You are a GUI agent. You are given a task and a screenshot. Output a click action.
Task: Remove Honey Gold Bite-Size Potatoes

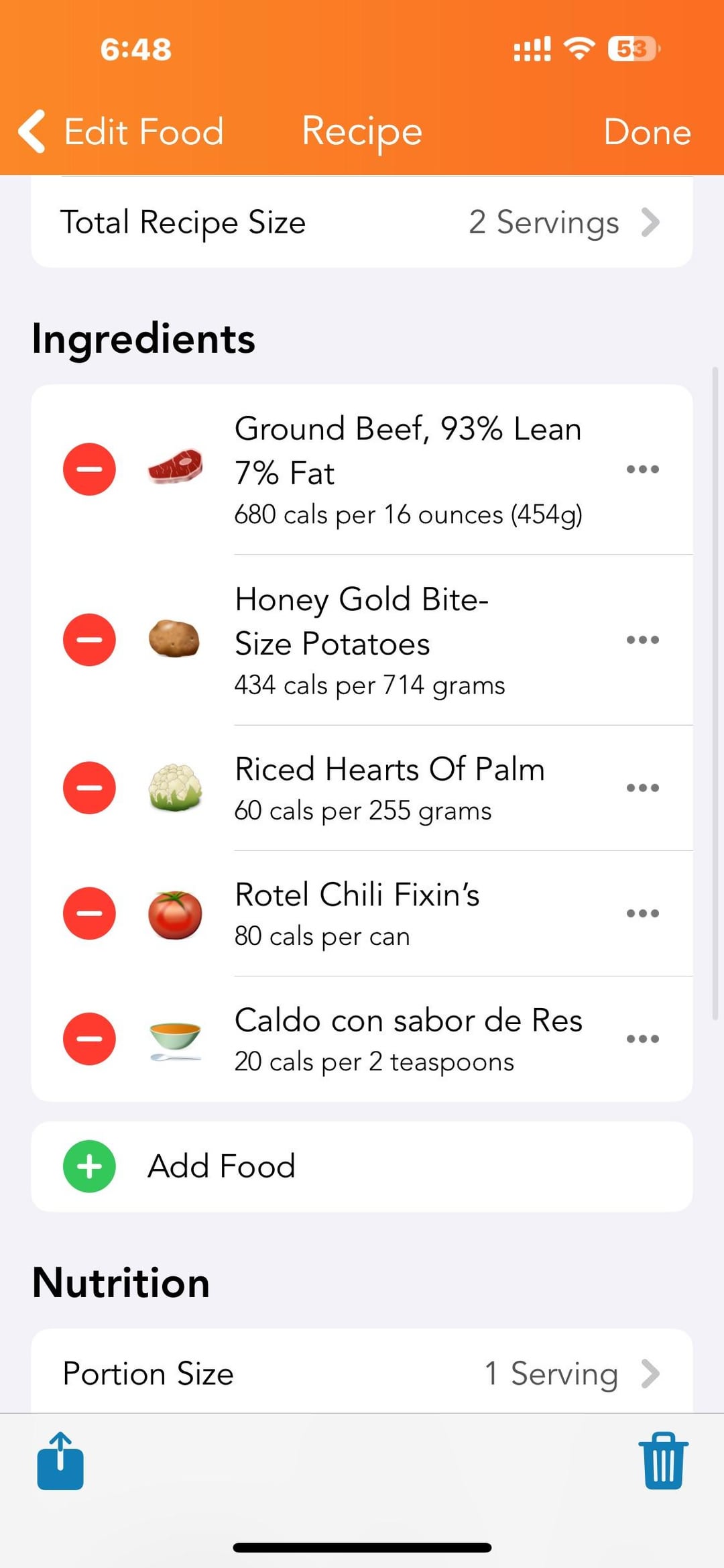pyautogui.click(x=89, y=640)
